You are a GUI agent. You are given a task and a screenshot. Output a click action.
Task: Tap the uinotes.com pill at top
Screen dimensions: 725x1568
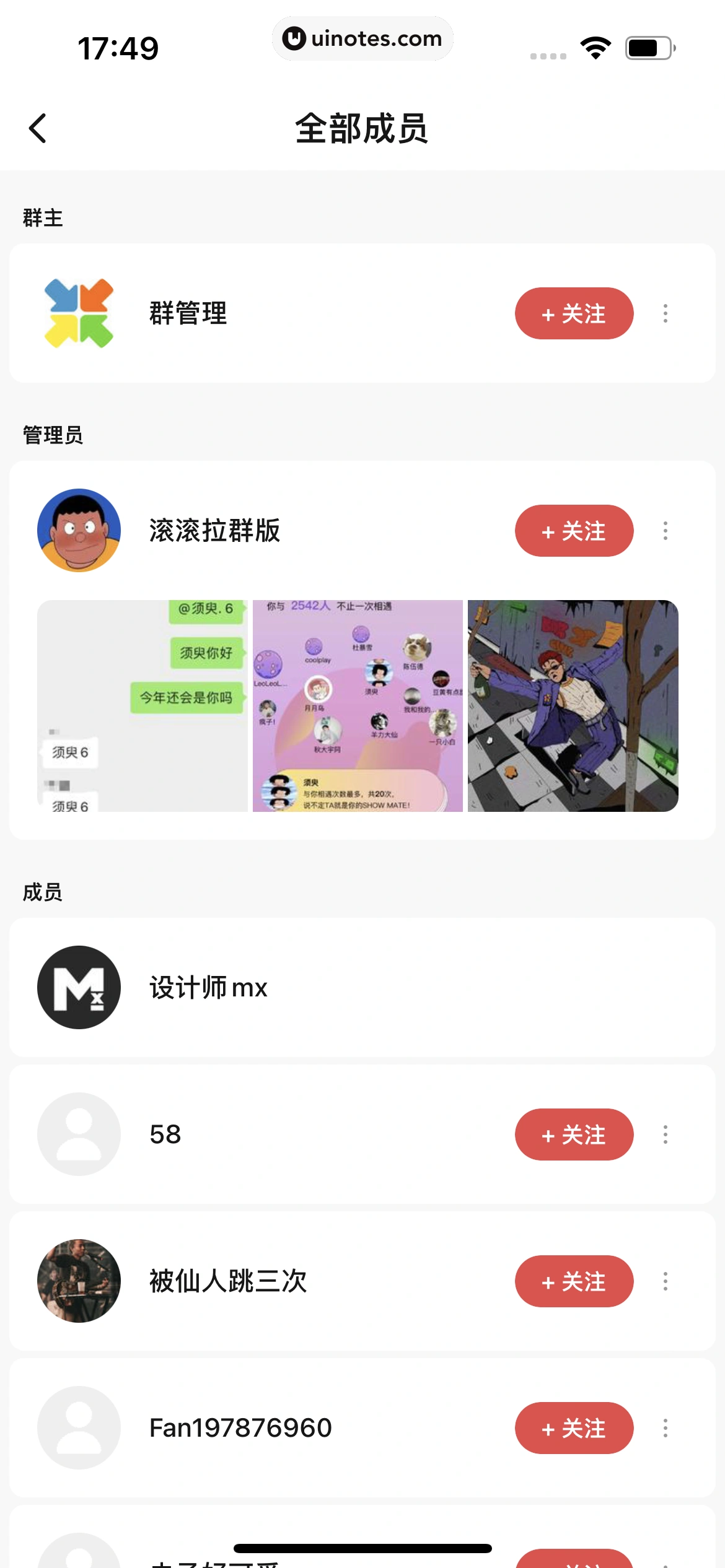tap(362, 38)
